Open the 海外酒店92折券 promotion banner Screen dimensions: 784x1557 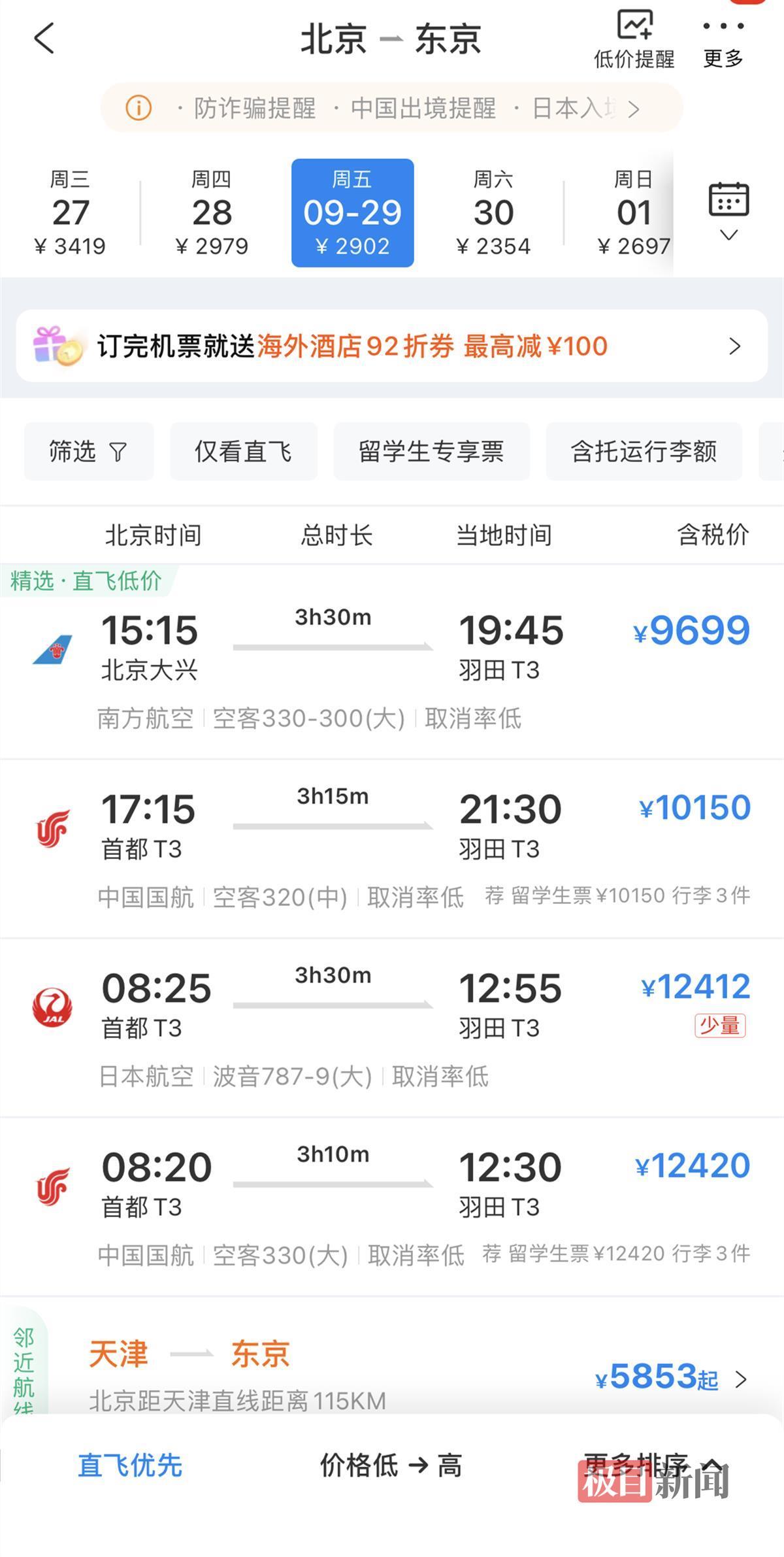(x=391, y=346)
